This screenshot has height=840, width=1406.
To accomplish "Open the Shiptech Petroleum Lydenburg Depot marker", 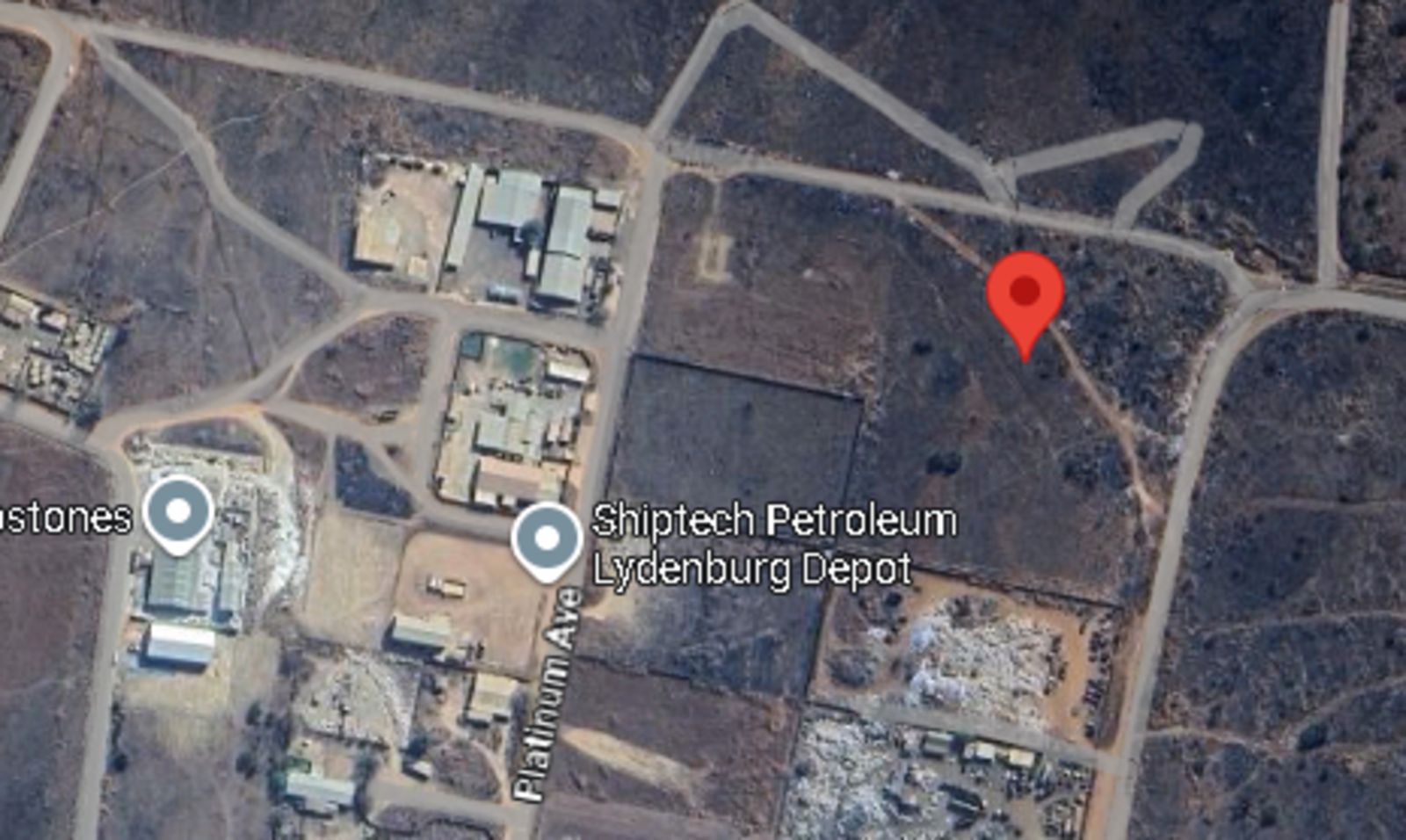I will coord(547,539).
